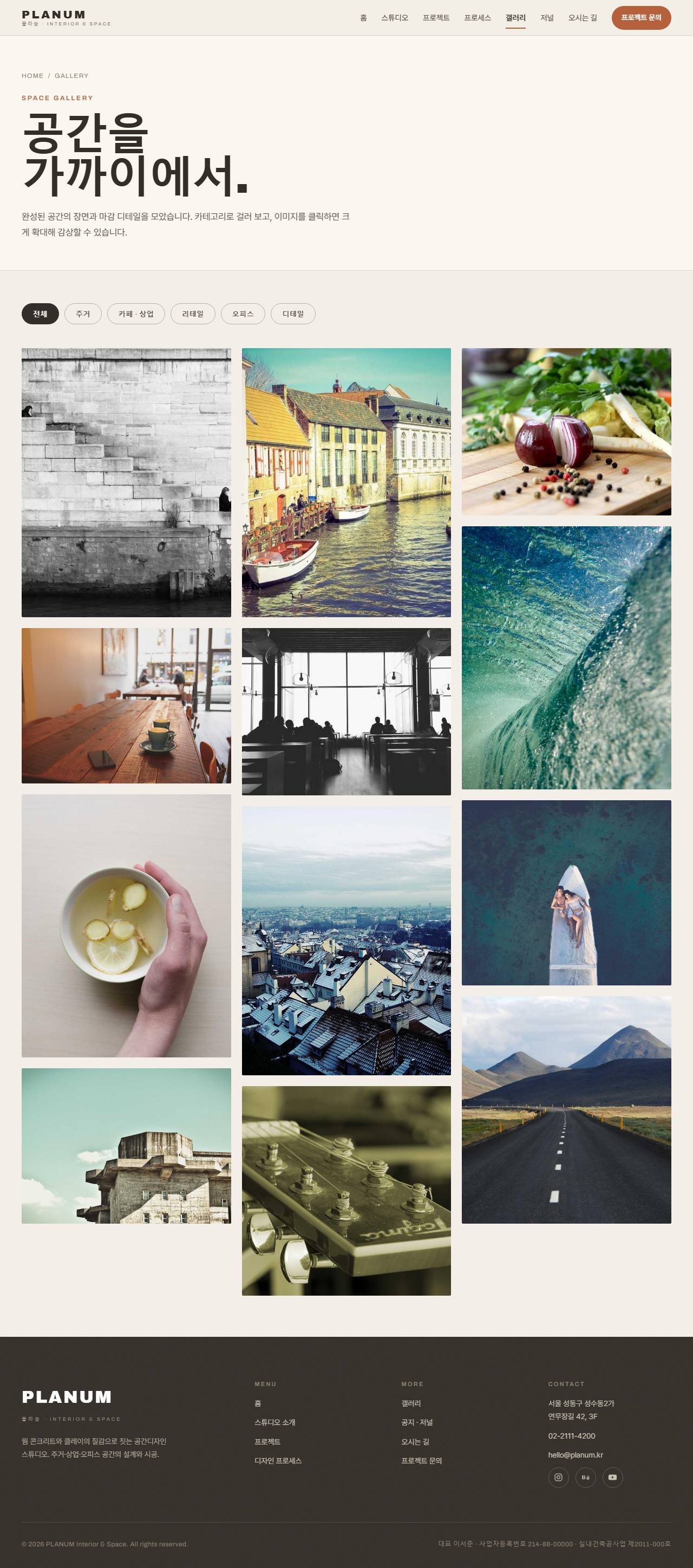693x1568 pixels.
Task: Select the 리테일 category chip
Action: click(192, 313)
